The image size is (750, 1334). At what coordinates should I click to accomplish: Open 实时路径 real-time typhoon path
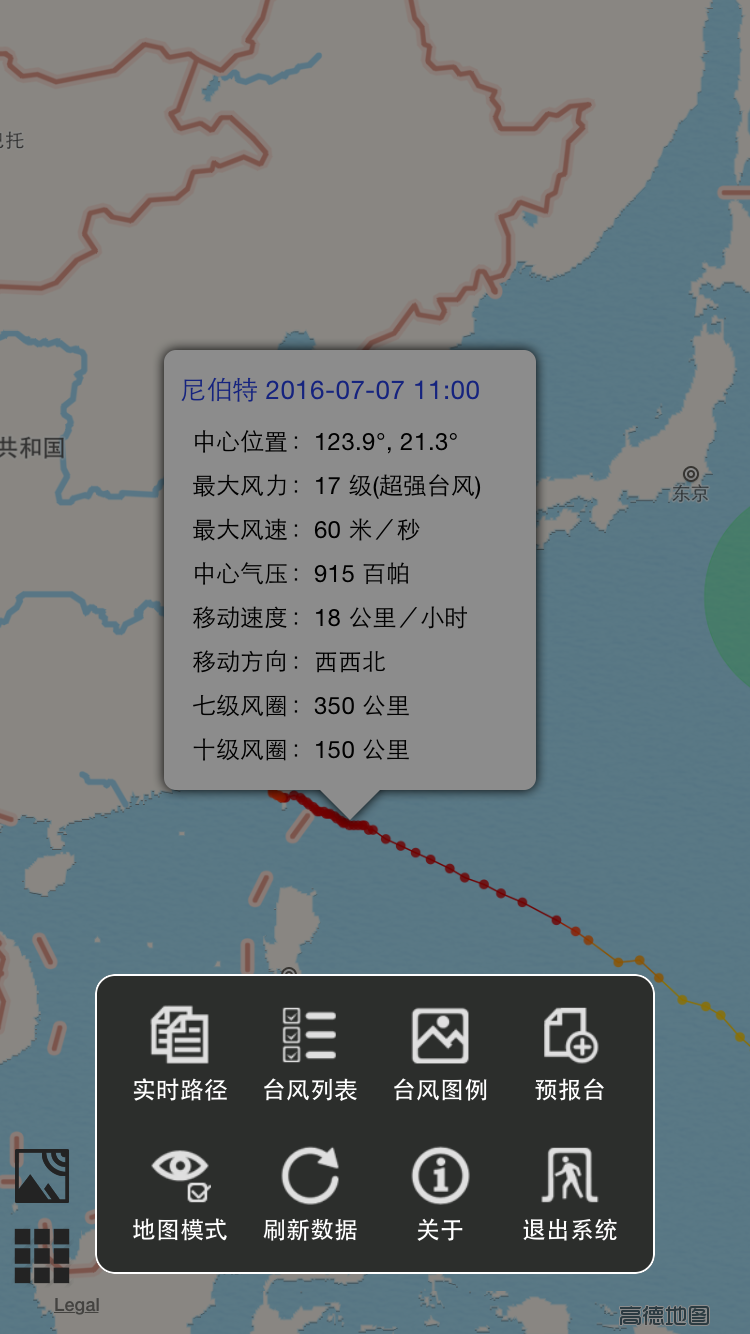180,1054
